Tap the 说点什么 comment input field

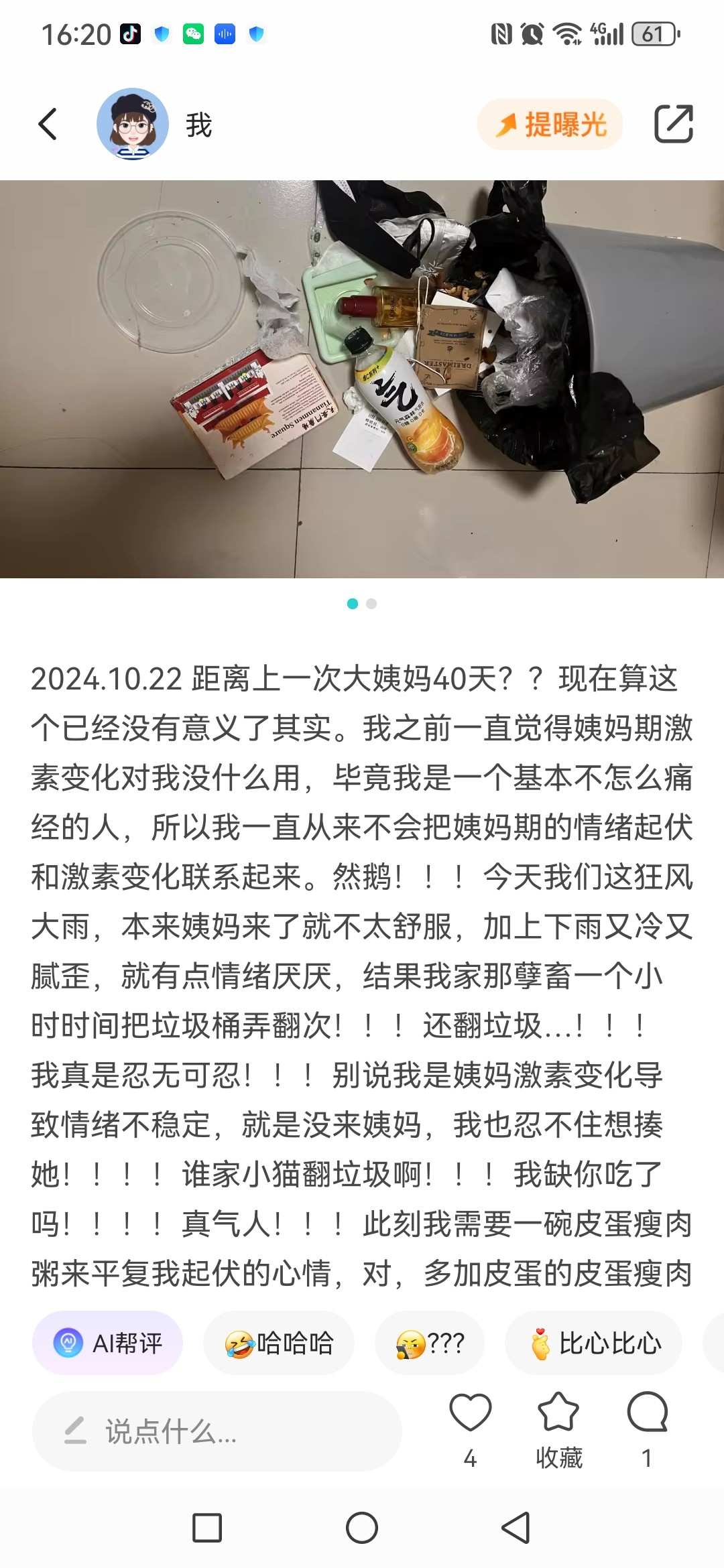click(217, 1431)
